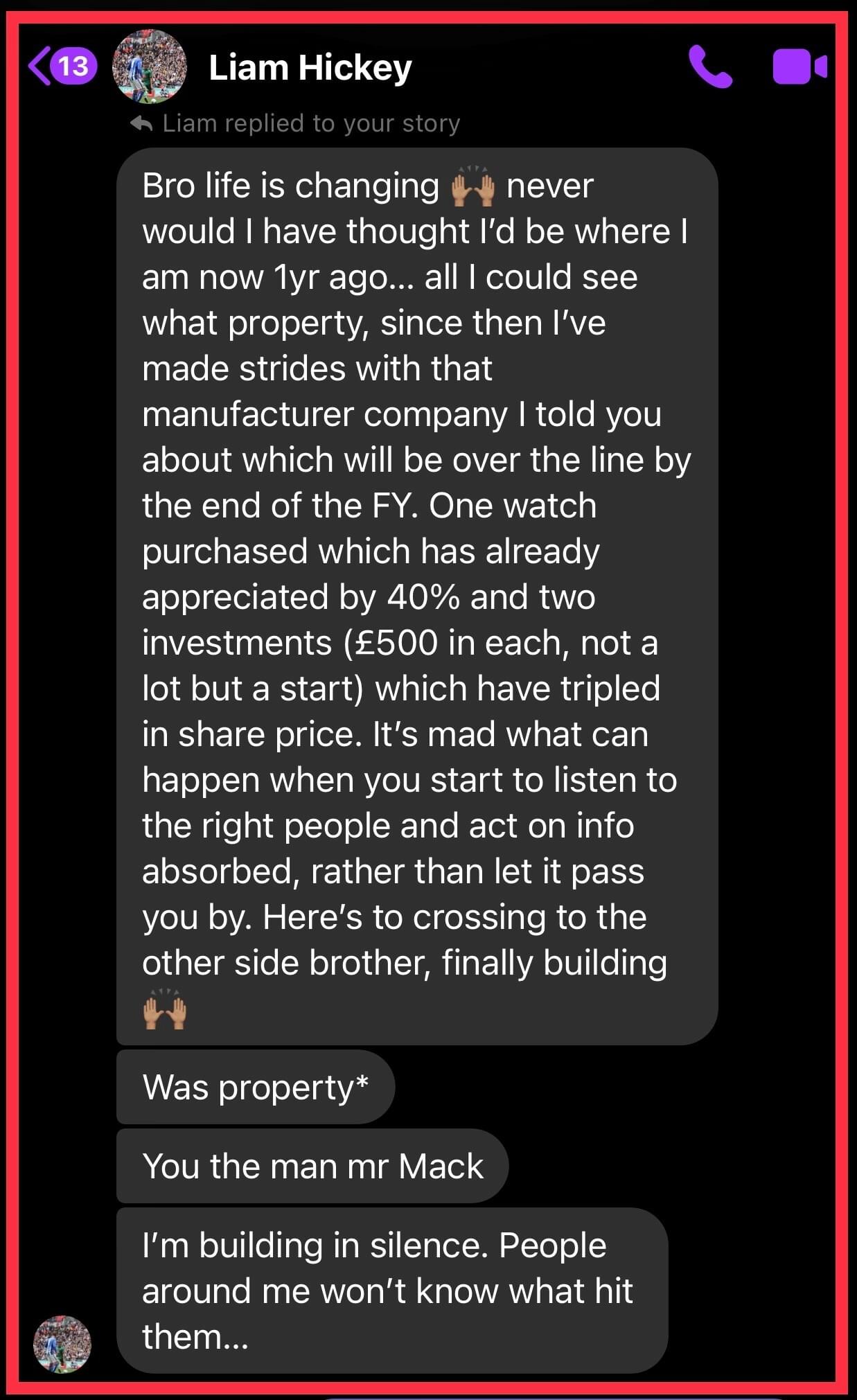Tap Liam's avatar beside the last message
The height and width of the screenshot is (1400, 857).
(62, 1345)
